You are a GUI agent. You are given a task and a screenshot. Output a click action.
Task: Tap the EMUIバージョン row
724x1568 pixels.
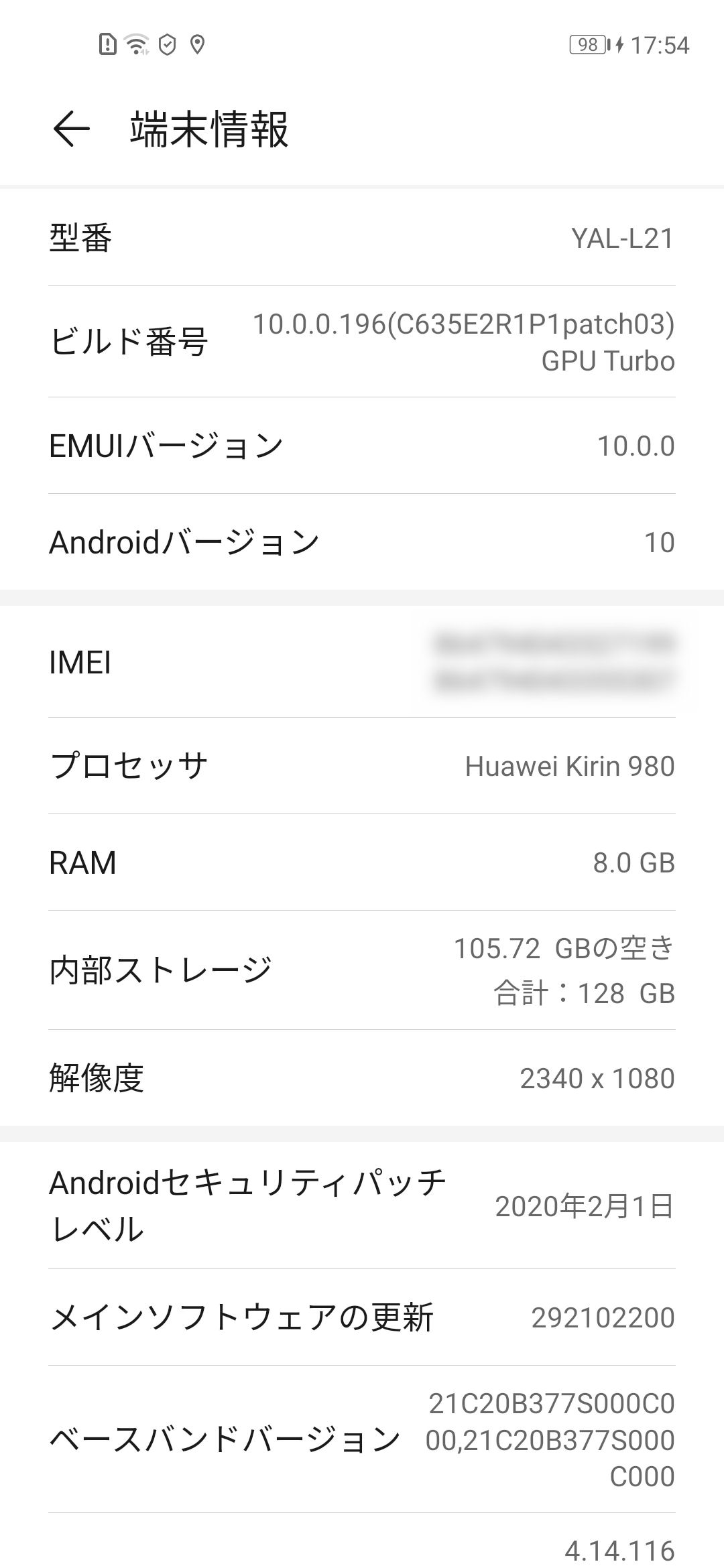pyautogui.click(x=362, y=446)
